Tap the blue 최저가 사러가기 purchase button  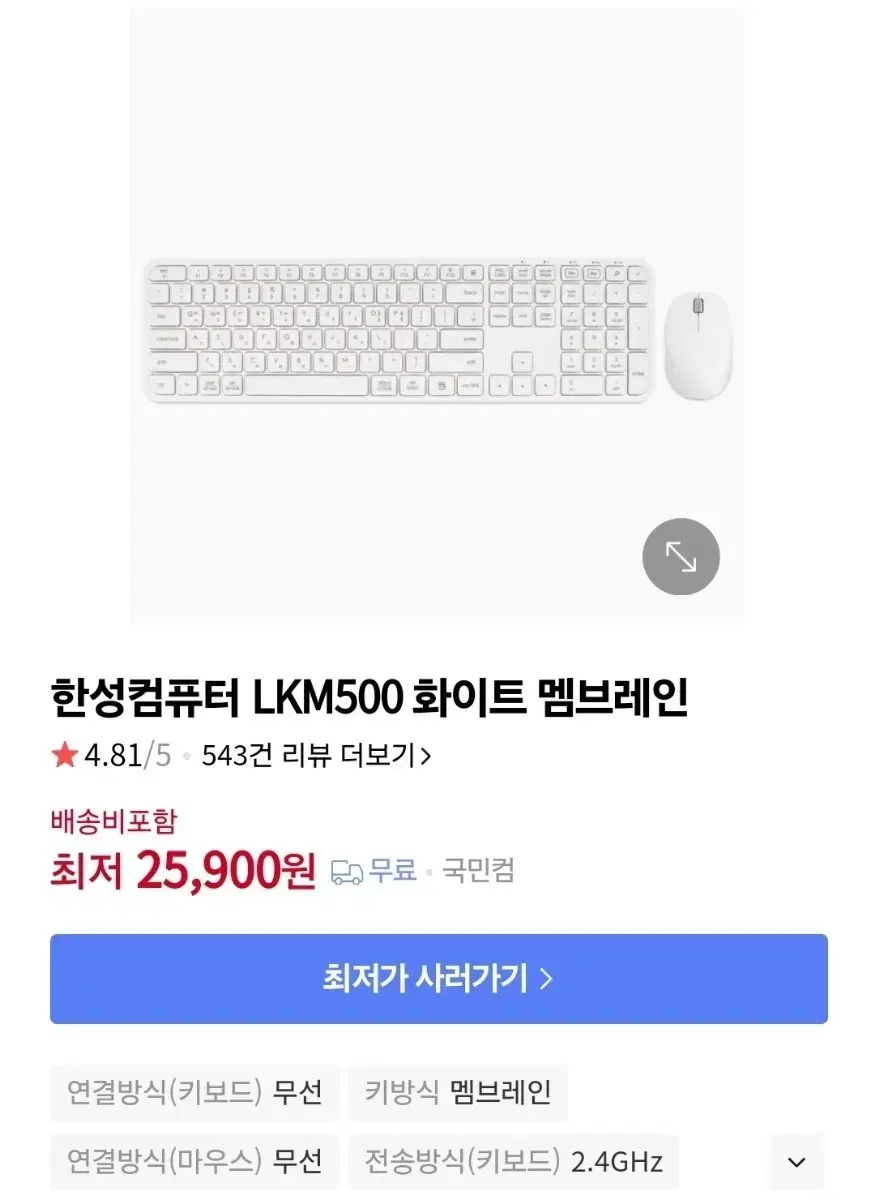(437, 979)
